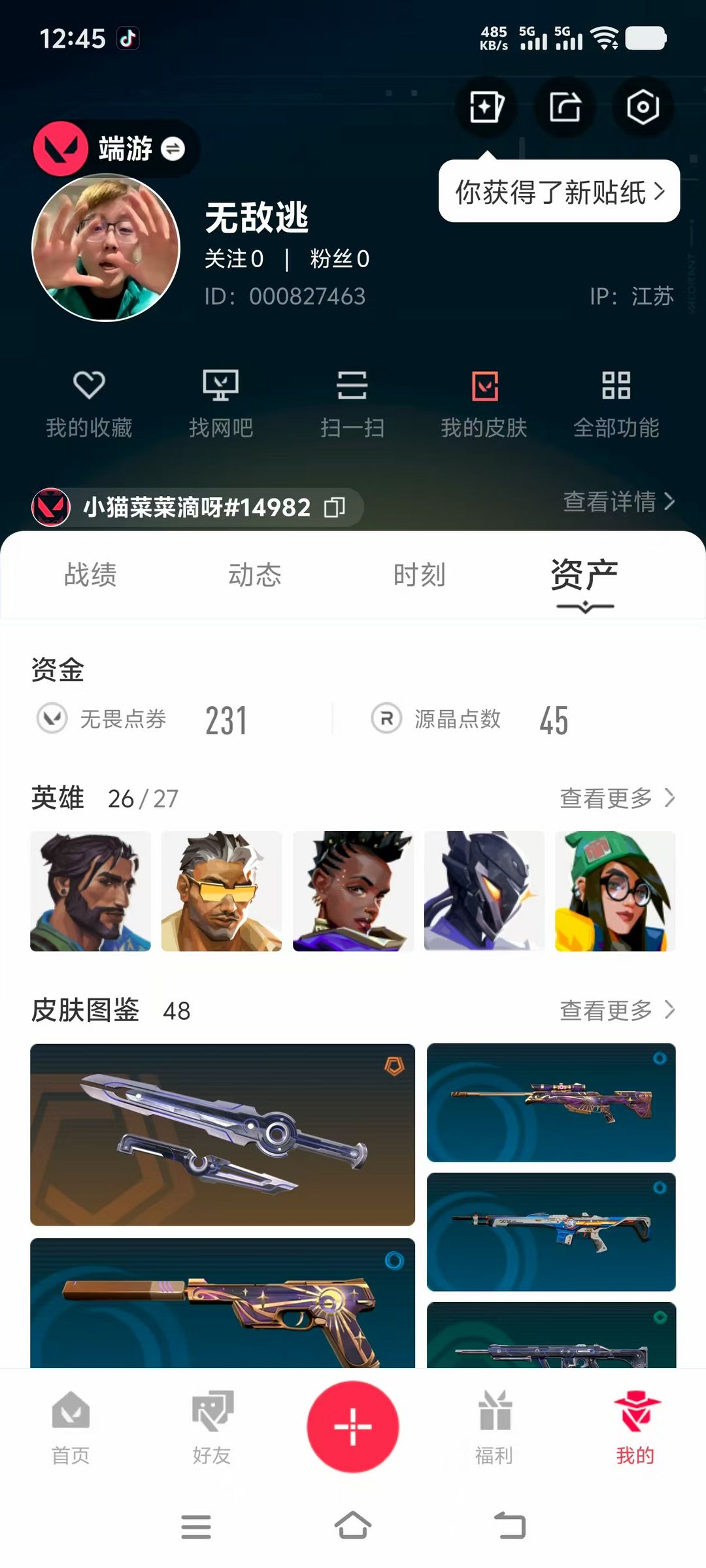Open the profile avatar photo
Image resolution: width=706 pixels, height=1568 pixels.
(106, 248)
